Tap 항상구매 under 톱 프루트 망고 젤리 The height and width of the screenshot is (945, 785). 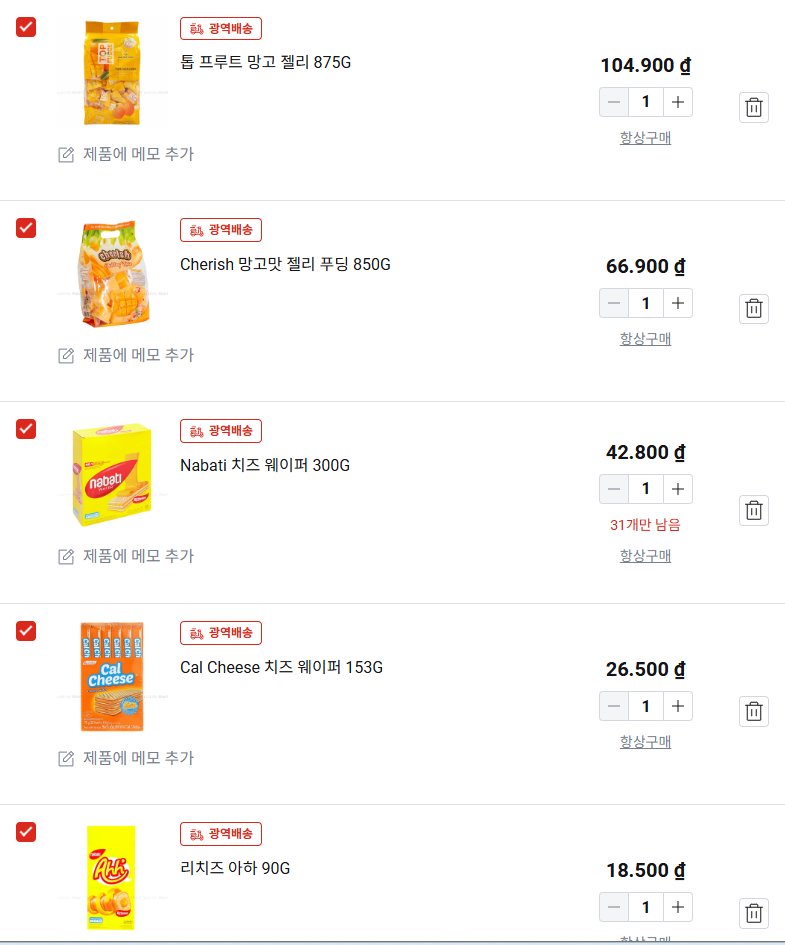click(x=645, y=138)
